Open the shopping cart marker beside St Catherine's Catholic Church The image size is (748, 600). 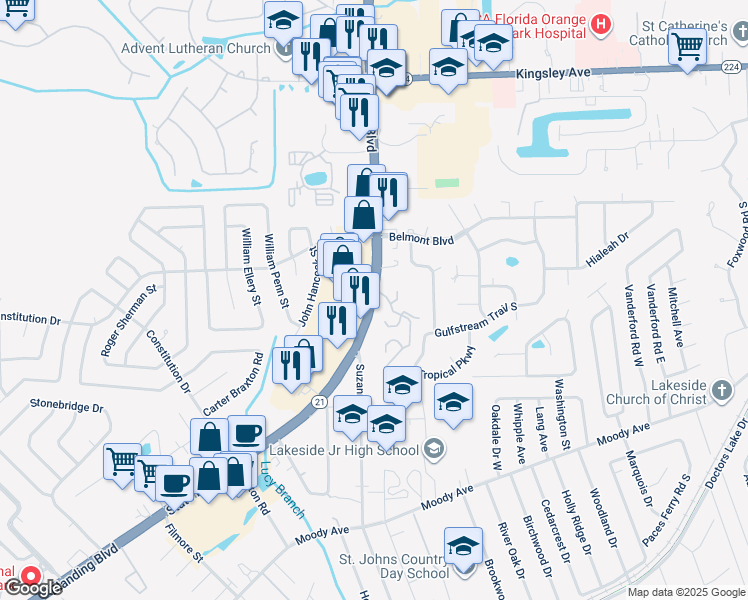[687, 50]
